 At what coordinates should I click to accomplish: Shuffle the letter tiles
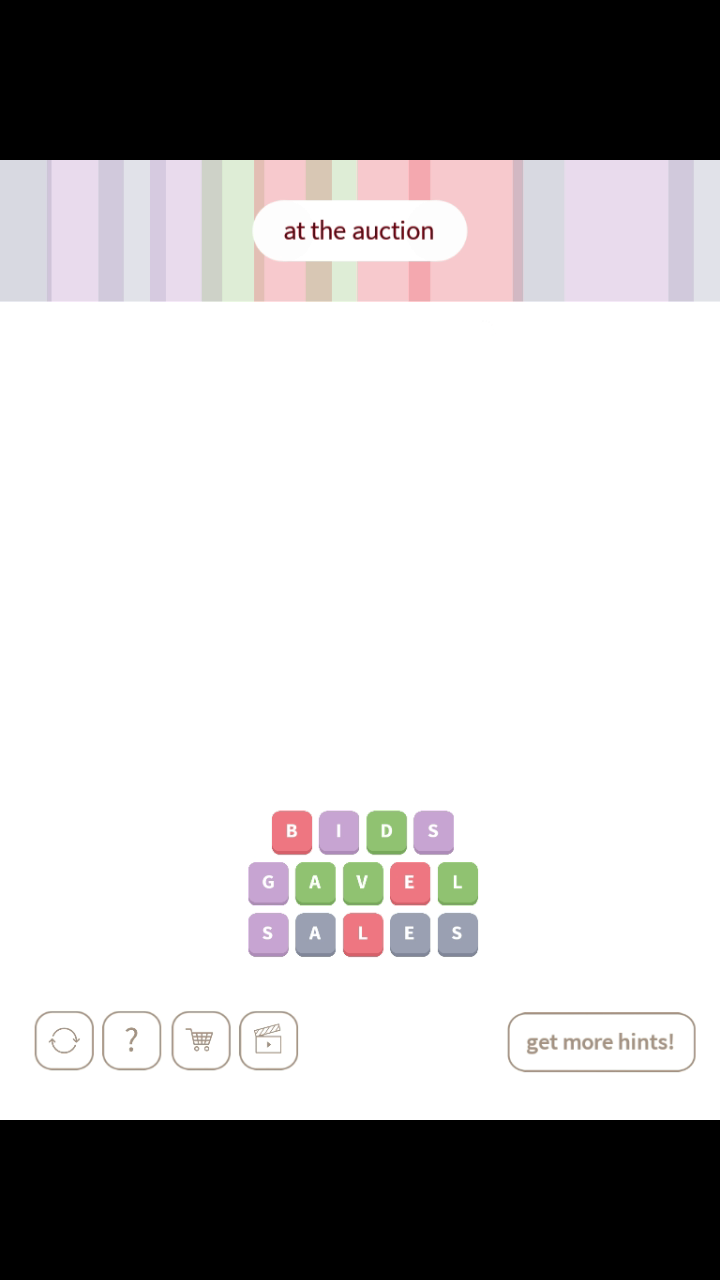tap(64, 1041)
